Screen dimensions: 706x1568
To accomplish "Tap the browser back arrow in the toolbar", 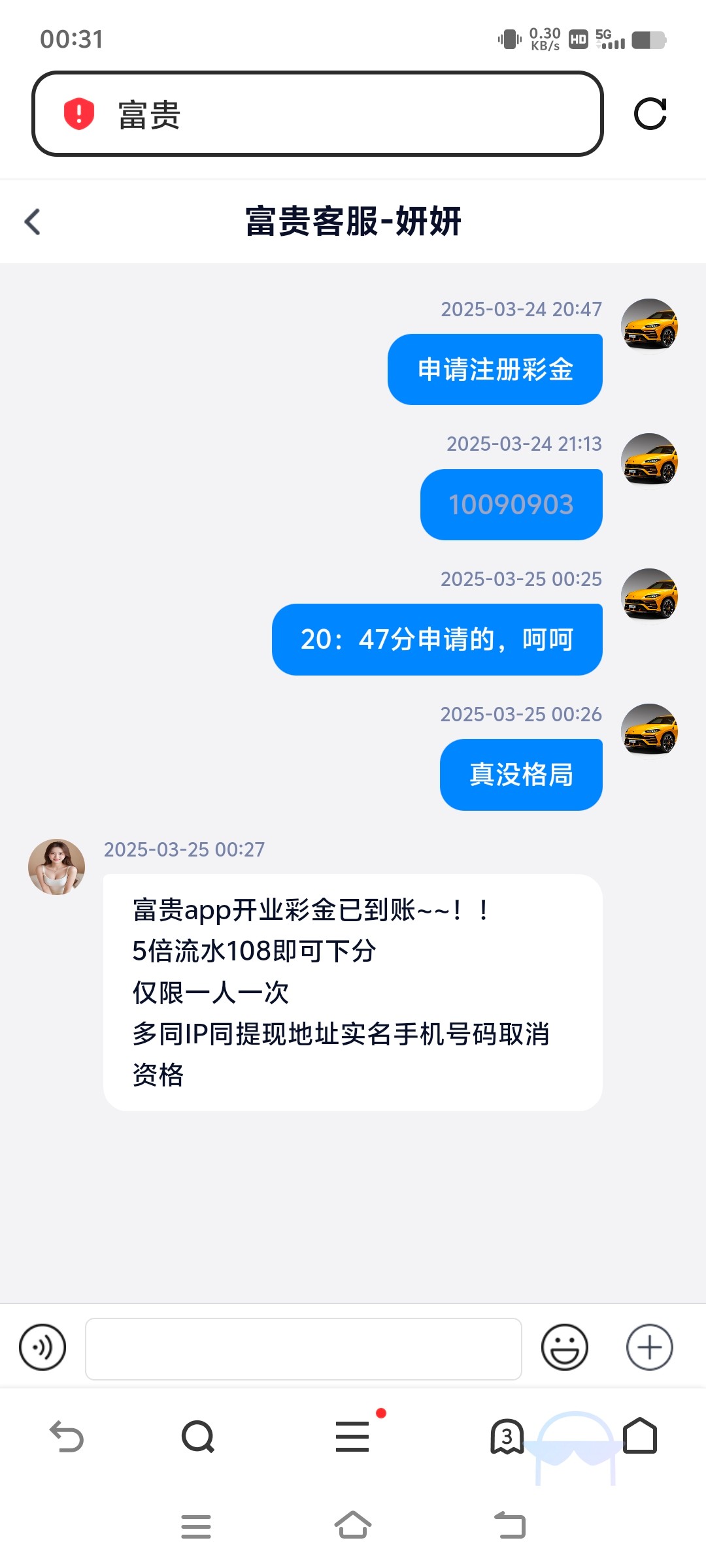I will (67, 1437).
